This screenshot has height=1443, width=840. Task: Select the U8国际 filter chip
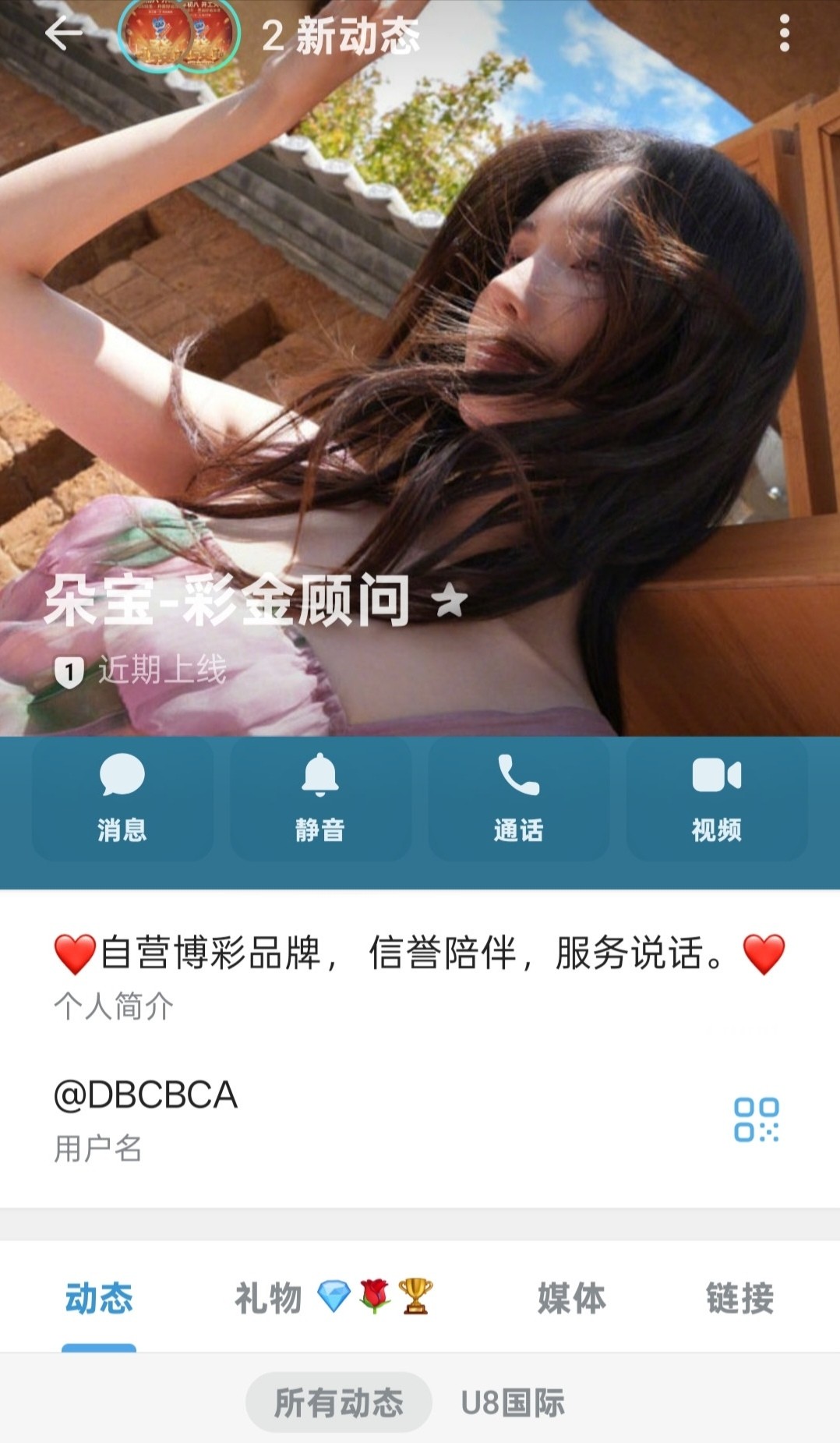tap(513, 1402)
